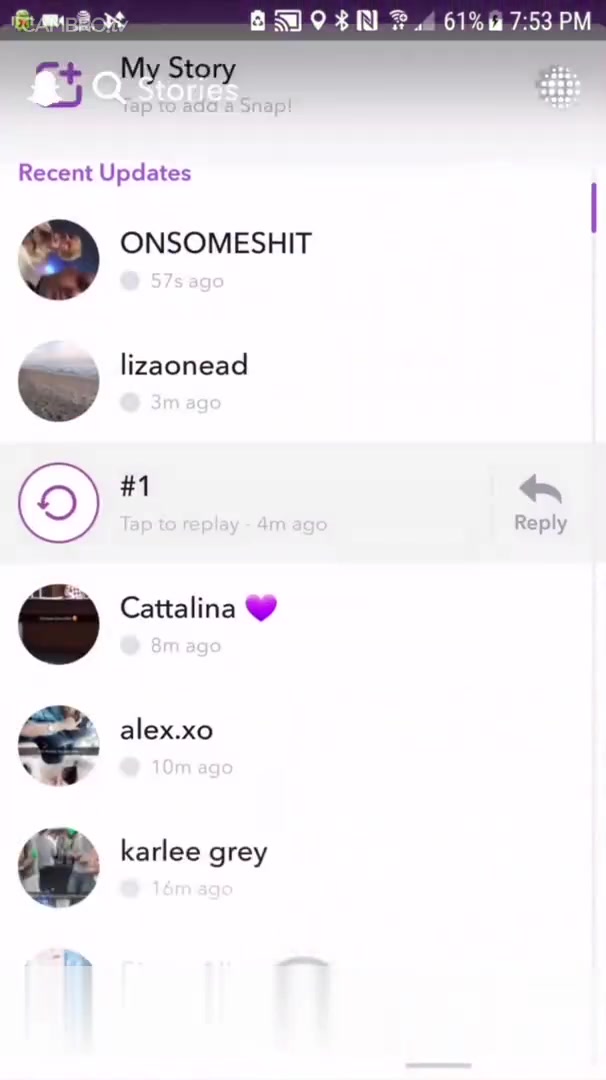606x1080 pixels.
Task: Reply to #1's story
Action: (540, 502)
